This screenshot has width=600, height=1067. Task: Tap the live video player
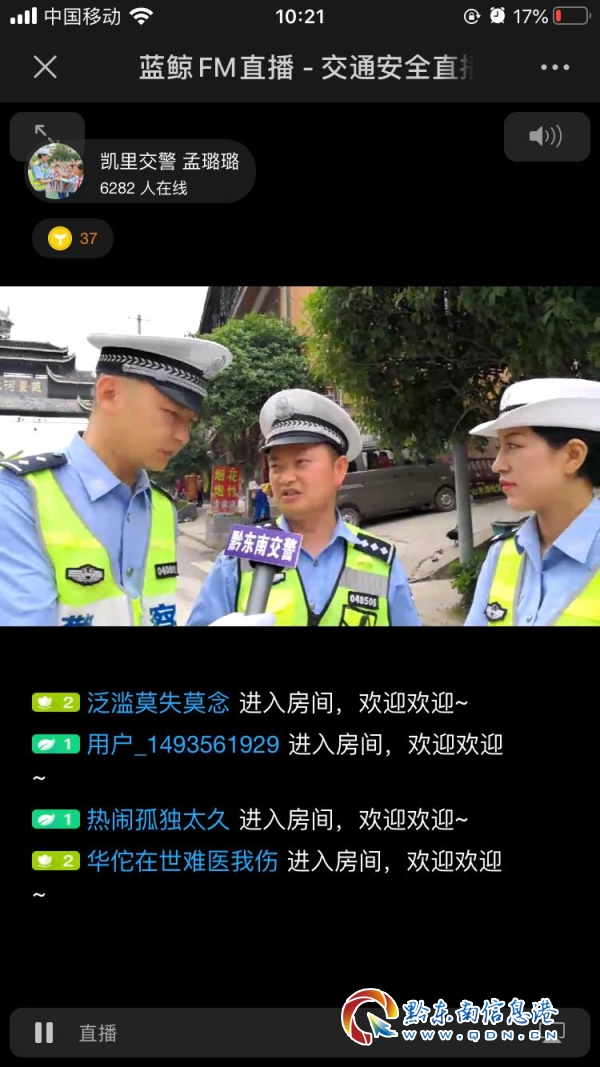tap(300, 456)
